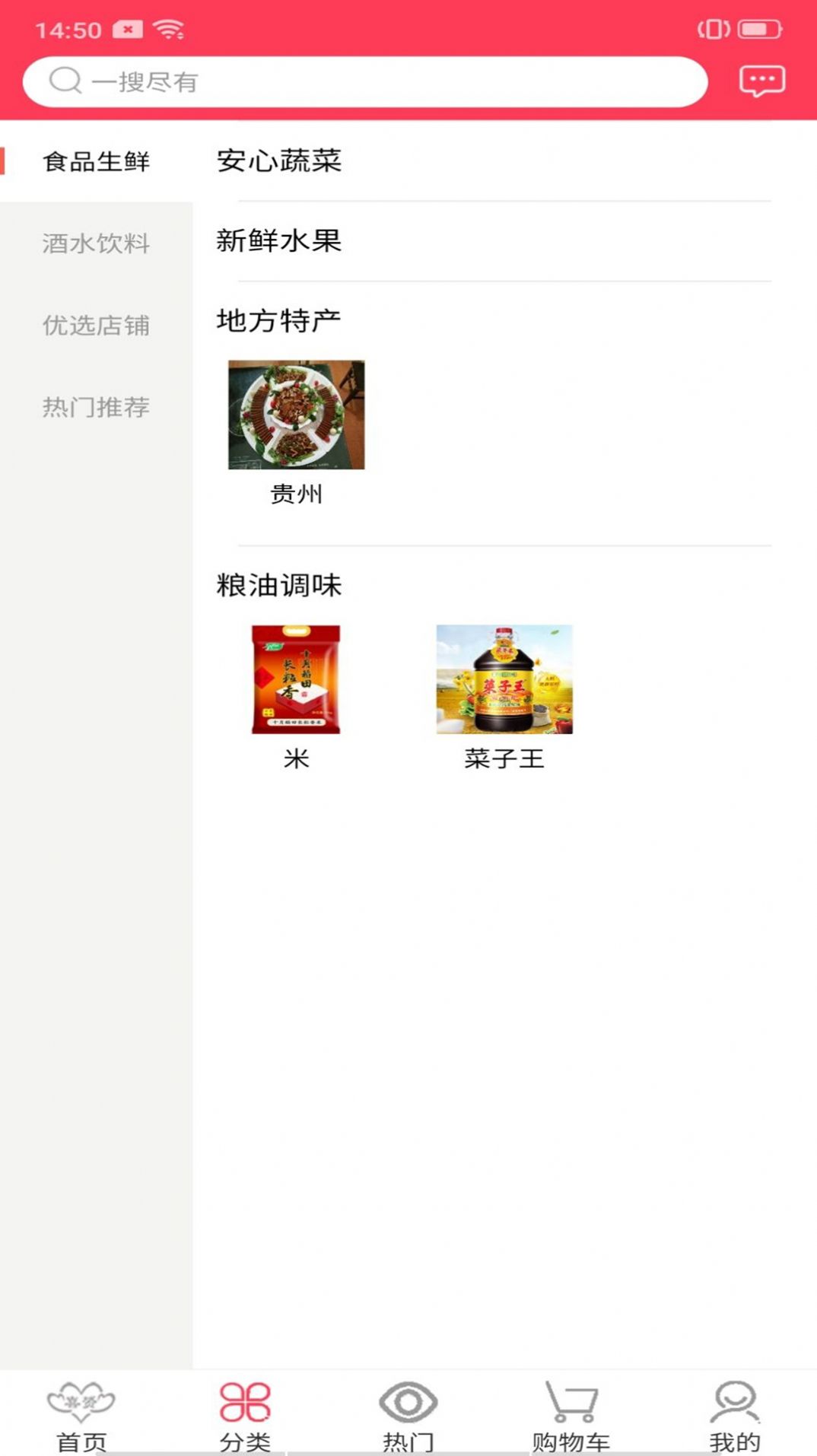Screen dimensions: 817x1456
Task: Select the 热门推荐 sidebar item
Action: [x=96, y=409]
